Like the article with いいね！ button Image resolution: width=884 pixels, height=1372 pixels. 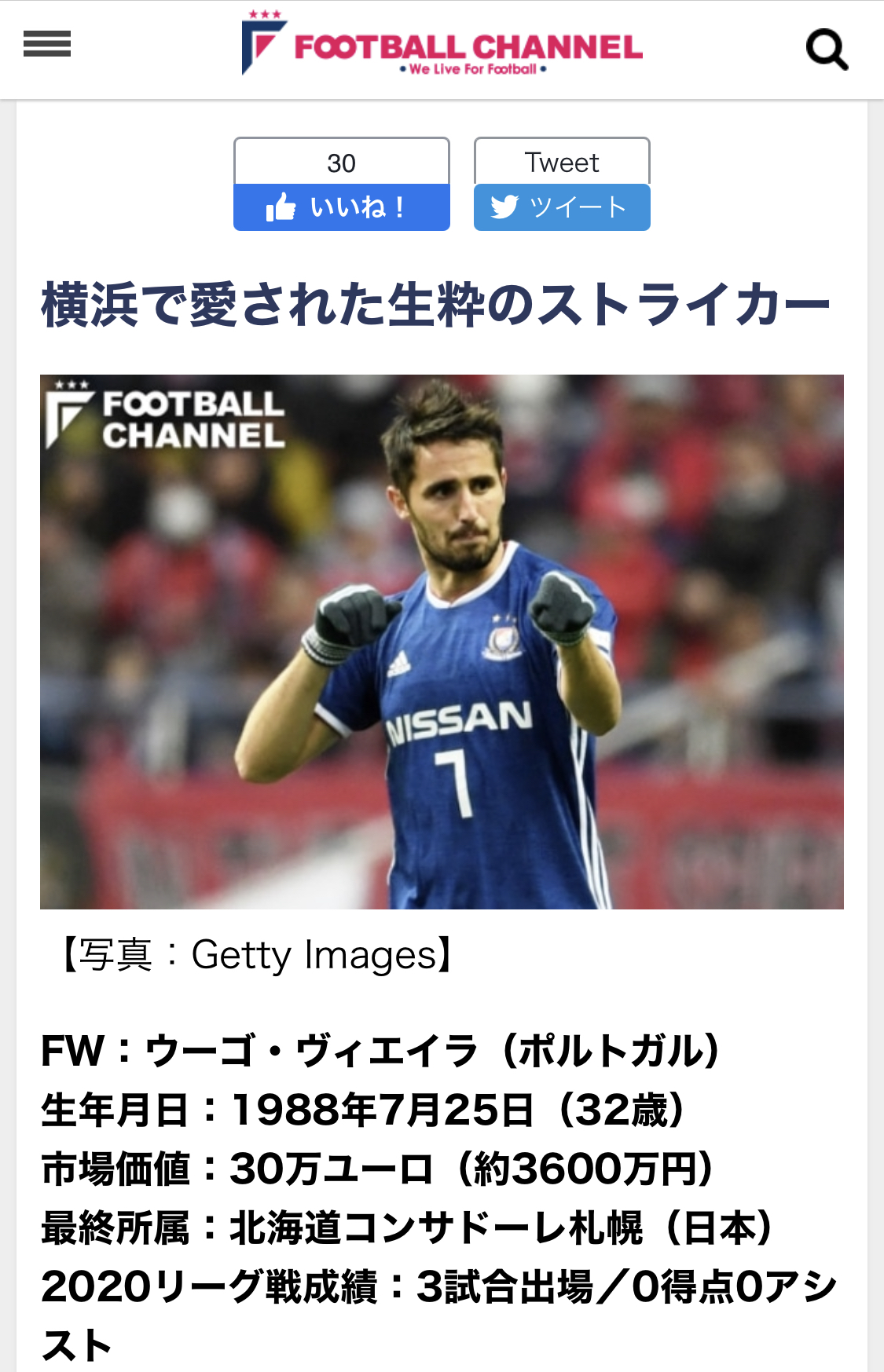coord(341,207)
